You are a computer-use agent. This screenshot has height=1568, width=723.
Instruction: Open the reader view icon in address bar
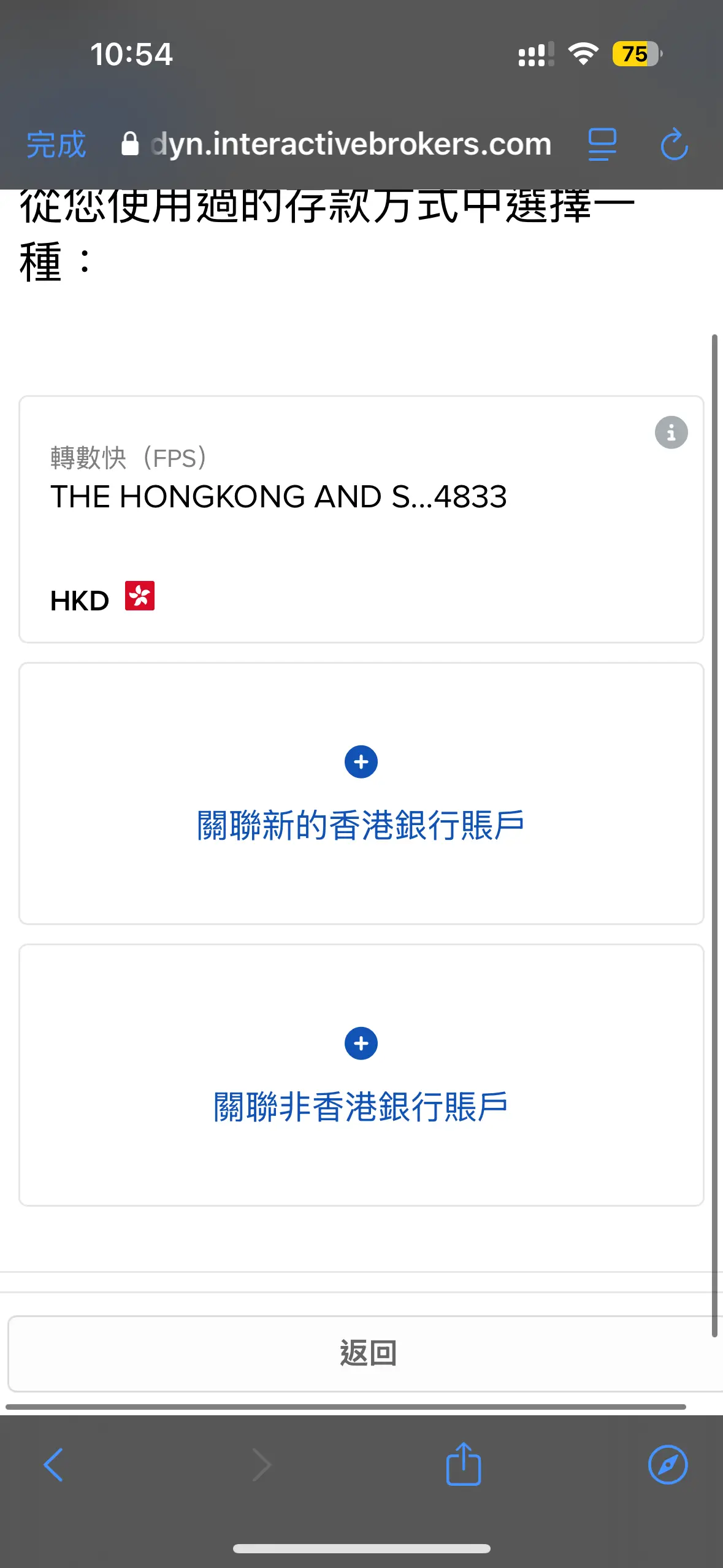tap(602, 144)
